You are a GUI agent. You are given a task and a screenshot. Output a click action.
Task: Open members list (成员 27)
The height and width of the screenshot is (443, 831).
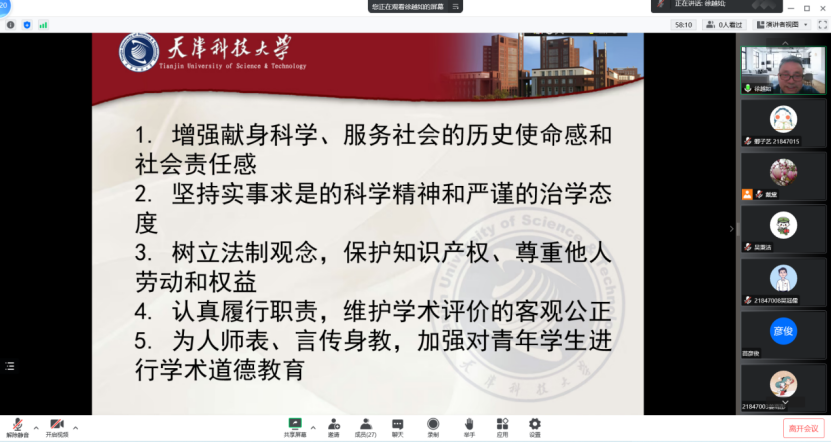coord(366,427)
